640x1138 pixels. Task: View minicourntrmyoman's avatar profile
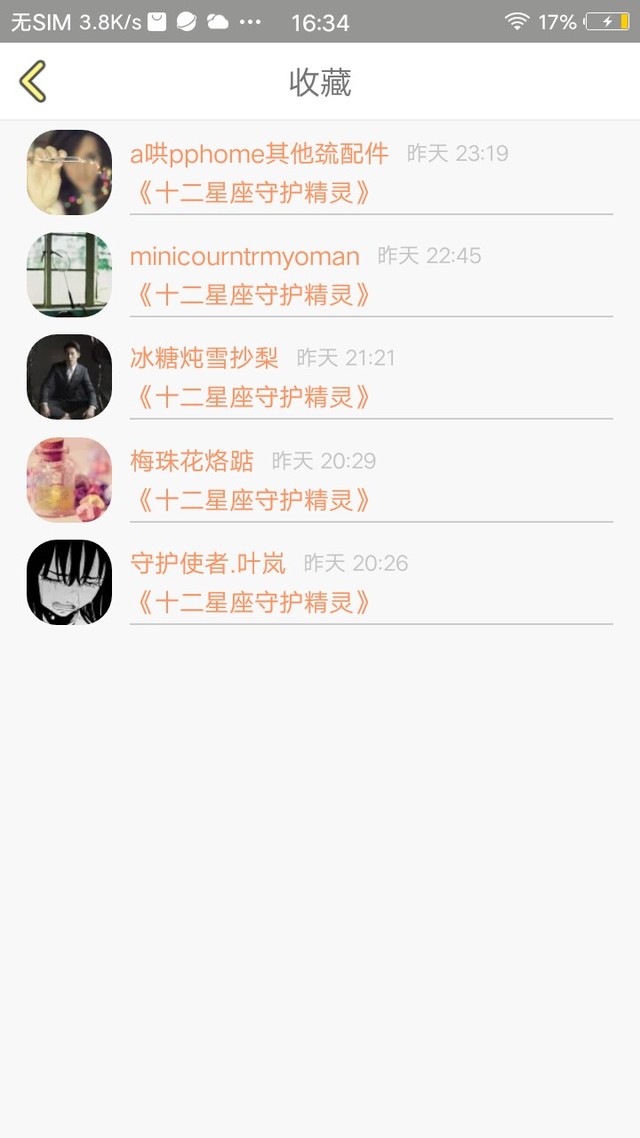tap(69, 275)
